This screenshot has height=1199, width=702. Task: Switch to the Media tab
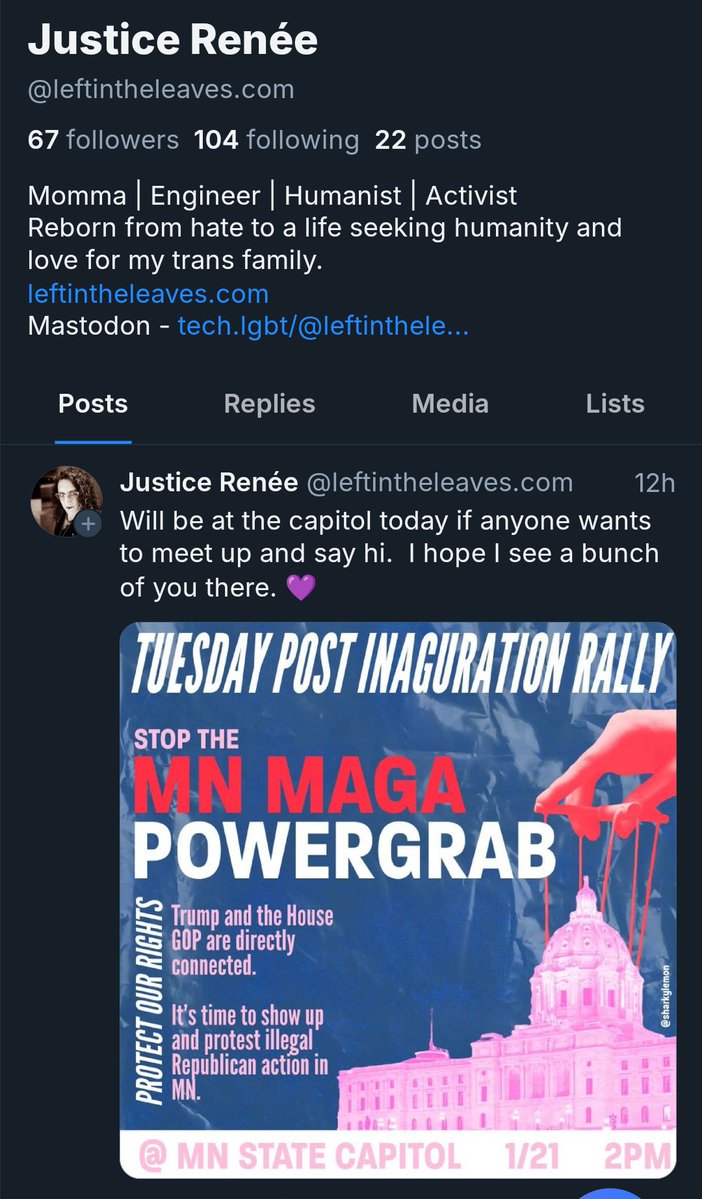[450, 404]
